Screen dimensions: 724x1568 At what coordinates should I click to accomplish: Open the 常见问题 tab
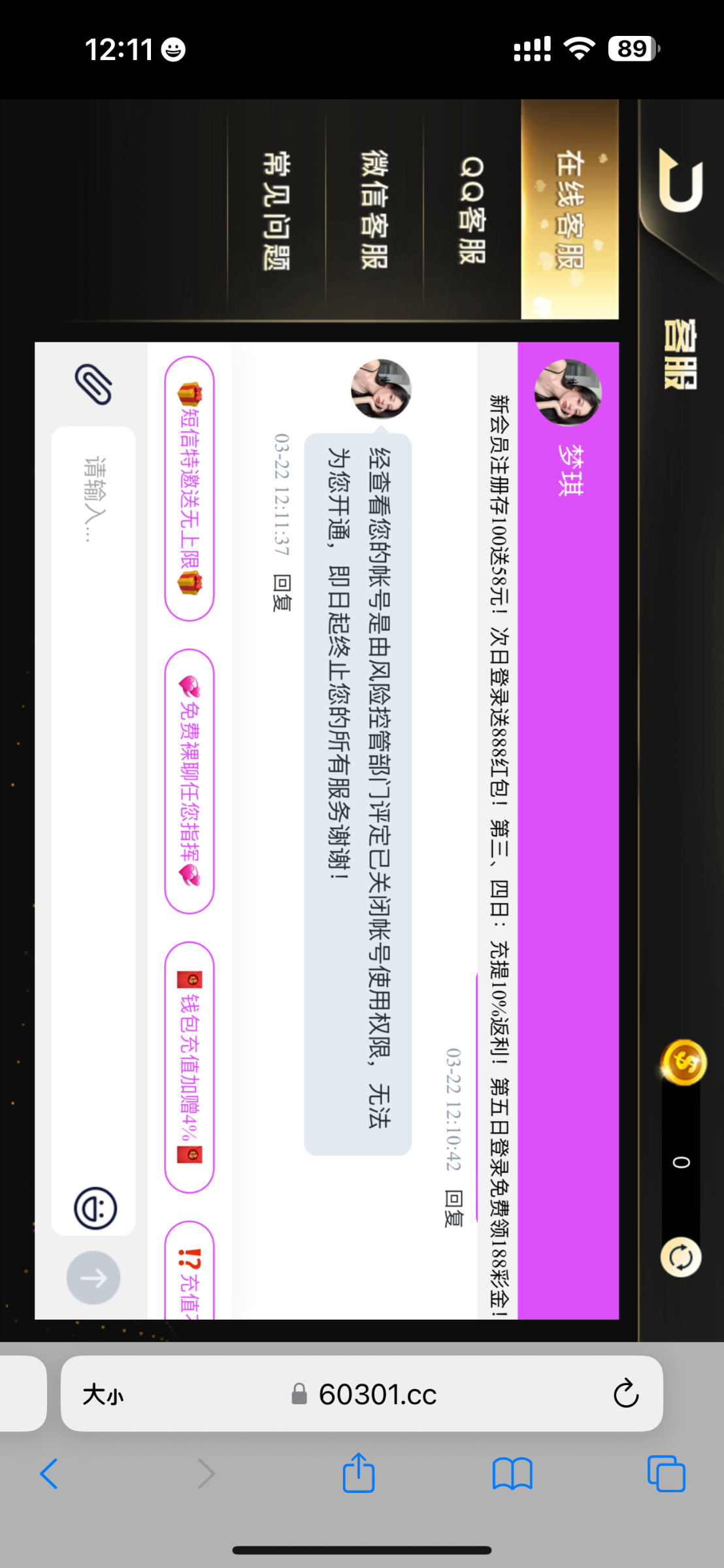tap(276, 209)
